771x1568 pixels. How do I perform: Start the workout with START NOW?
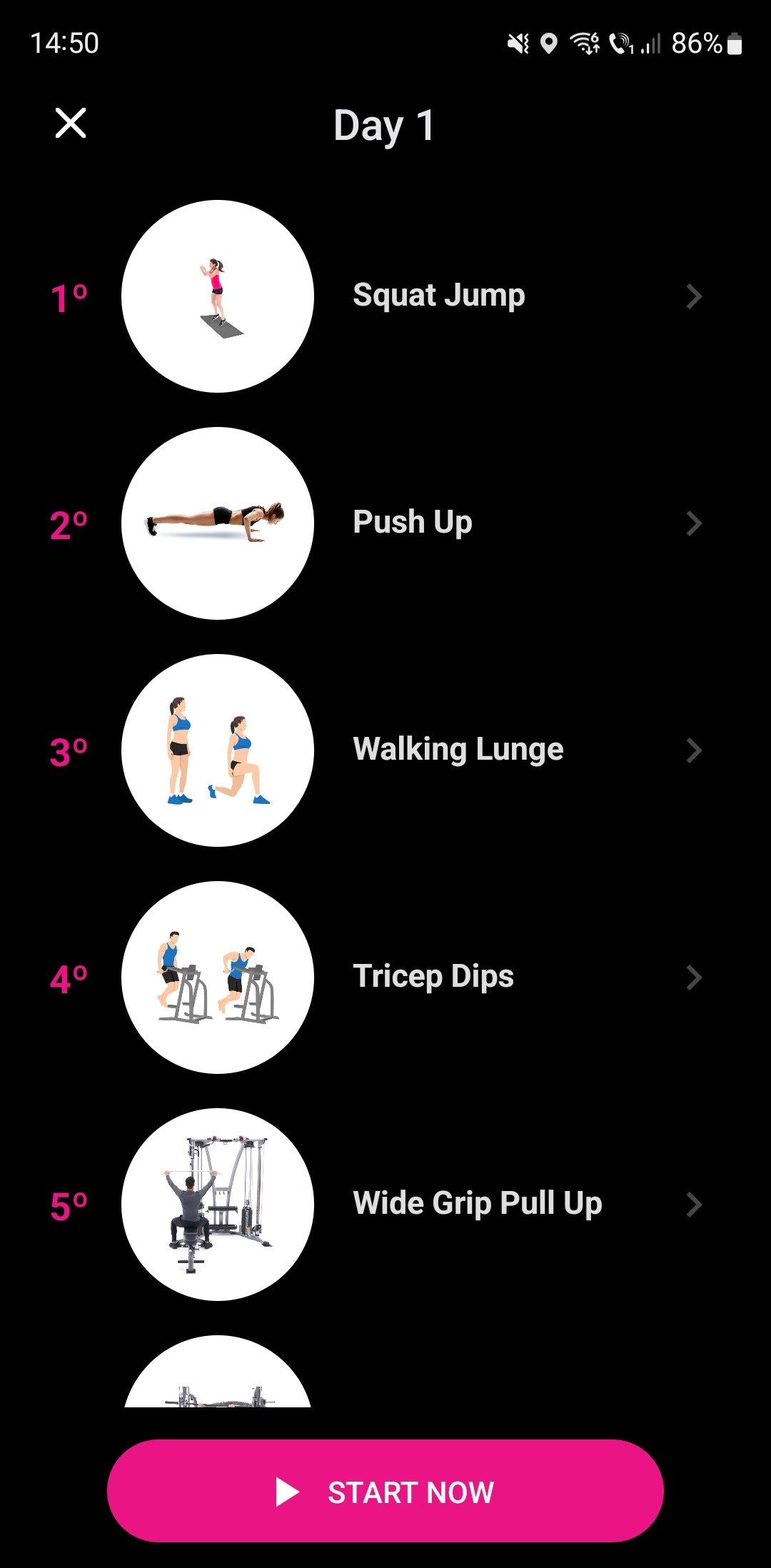385,1491
